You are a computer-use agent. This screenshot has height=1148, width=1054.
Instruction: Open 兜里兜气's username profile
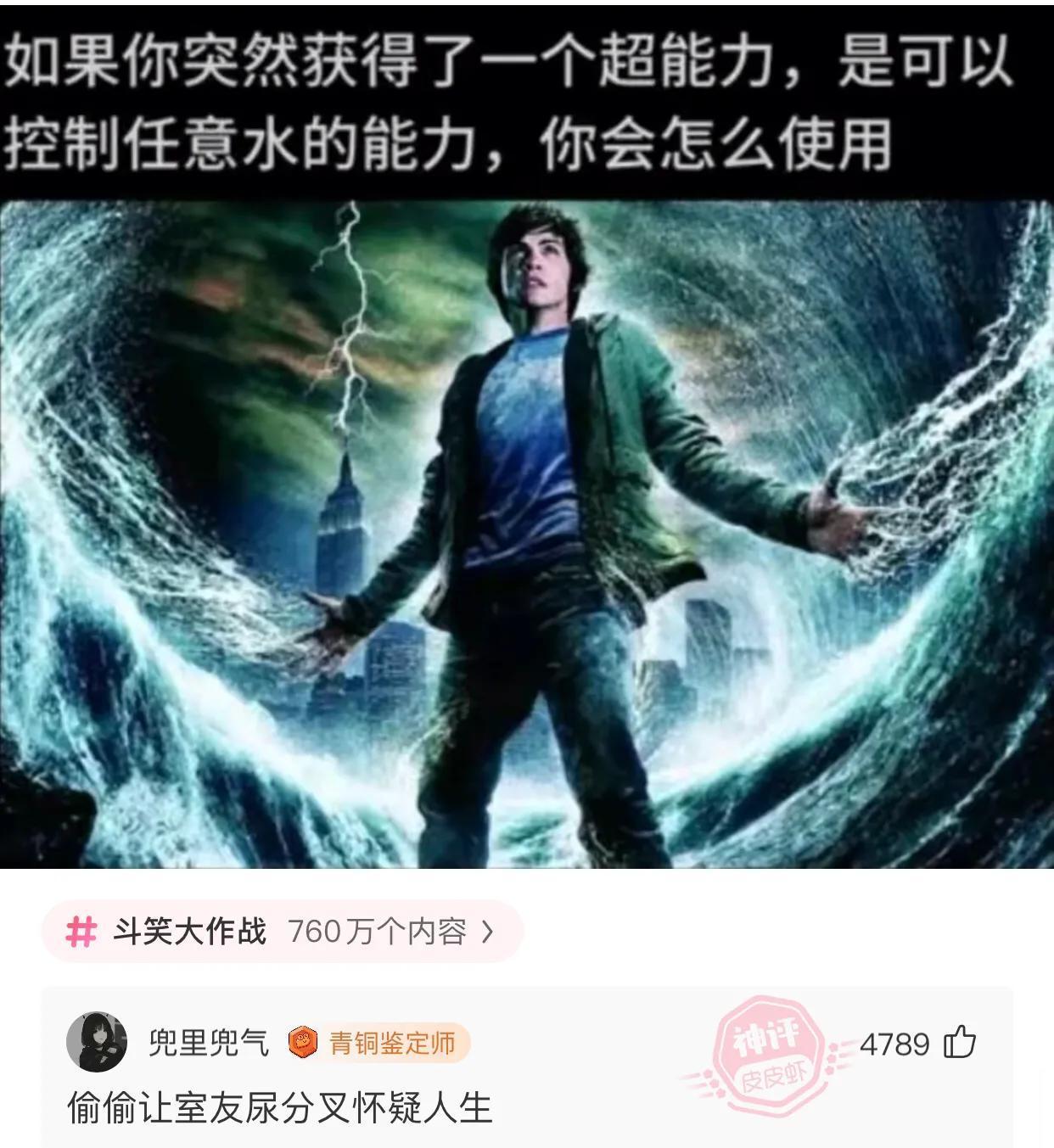click(x=209, y=1043)
